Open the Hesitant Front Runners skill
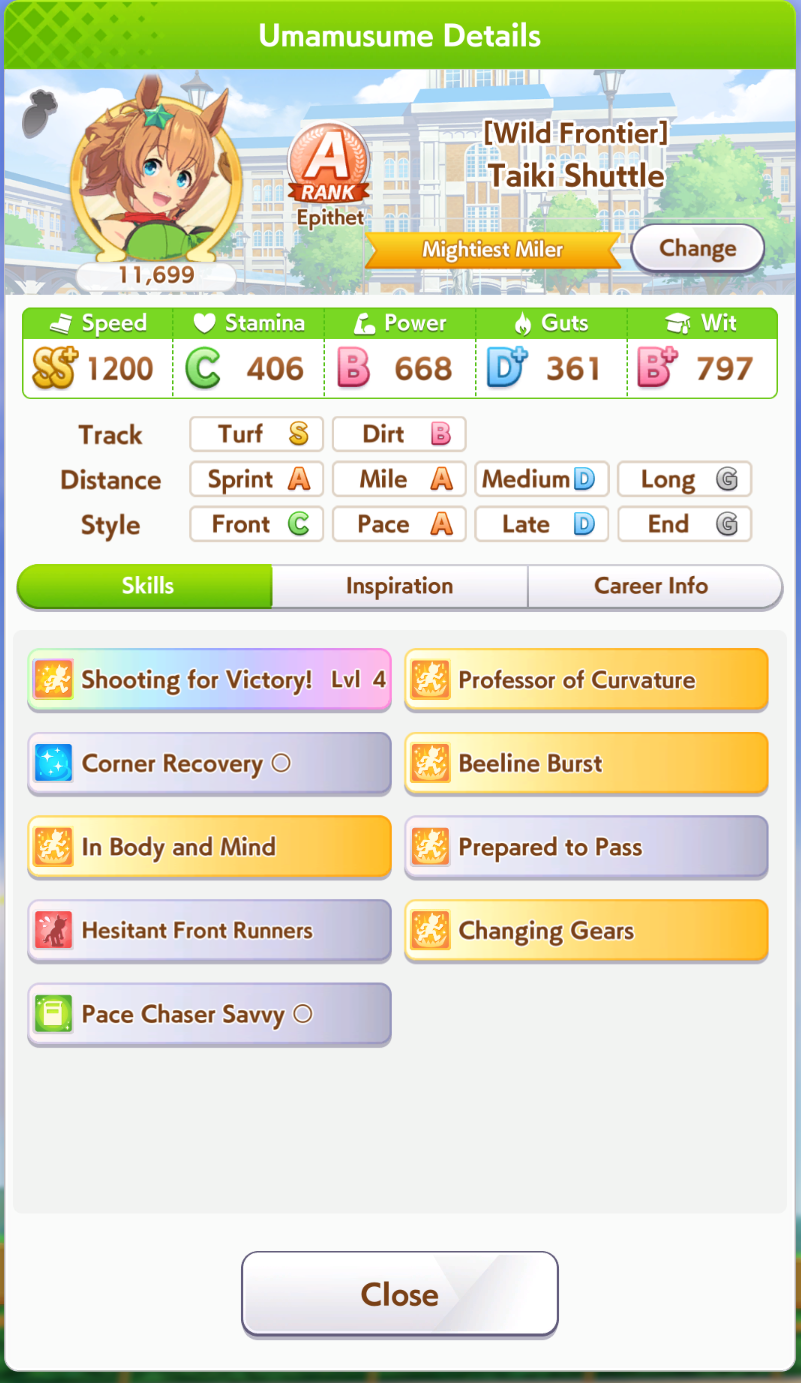The height and width of the screenshot is (1383, 801). (x=209, y=931)
